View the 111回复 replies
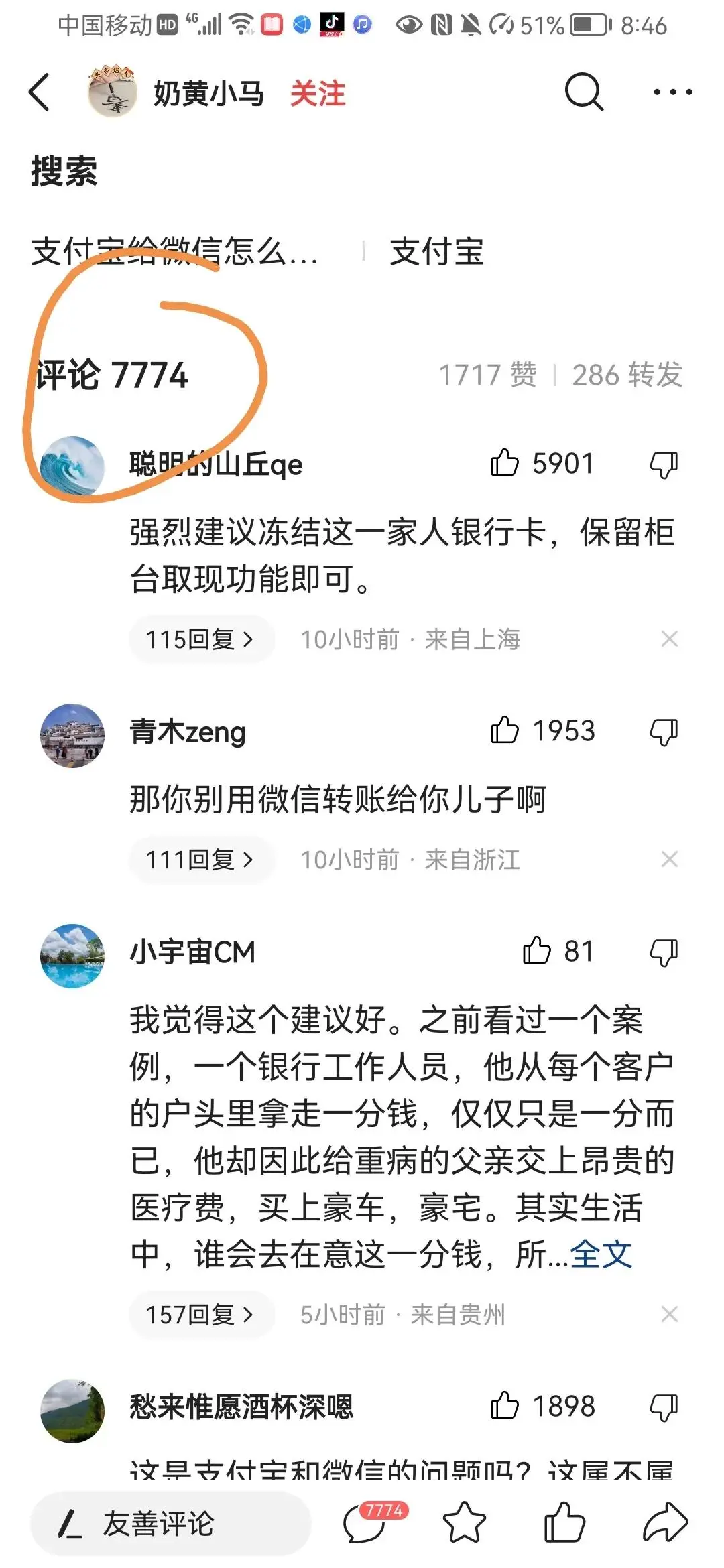 tap(201, 860)
